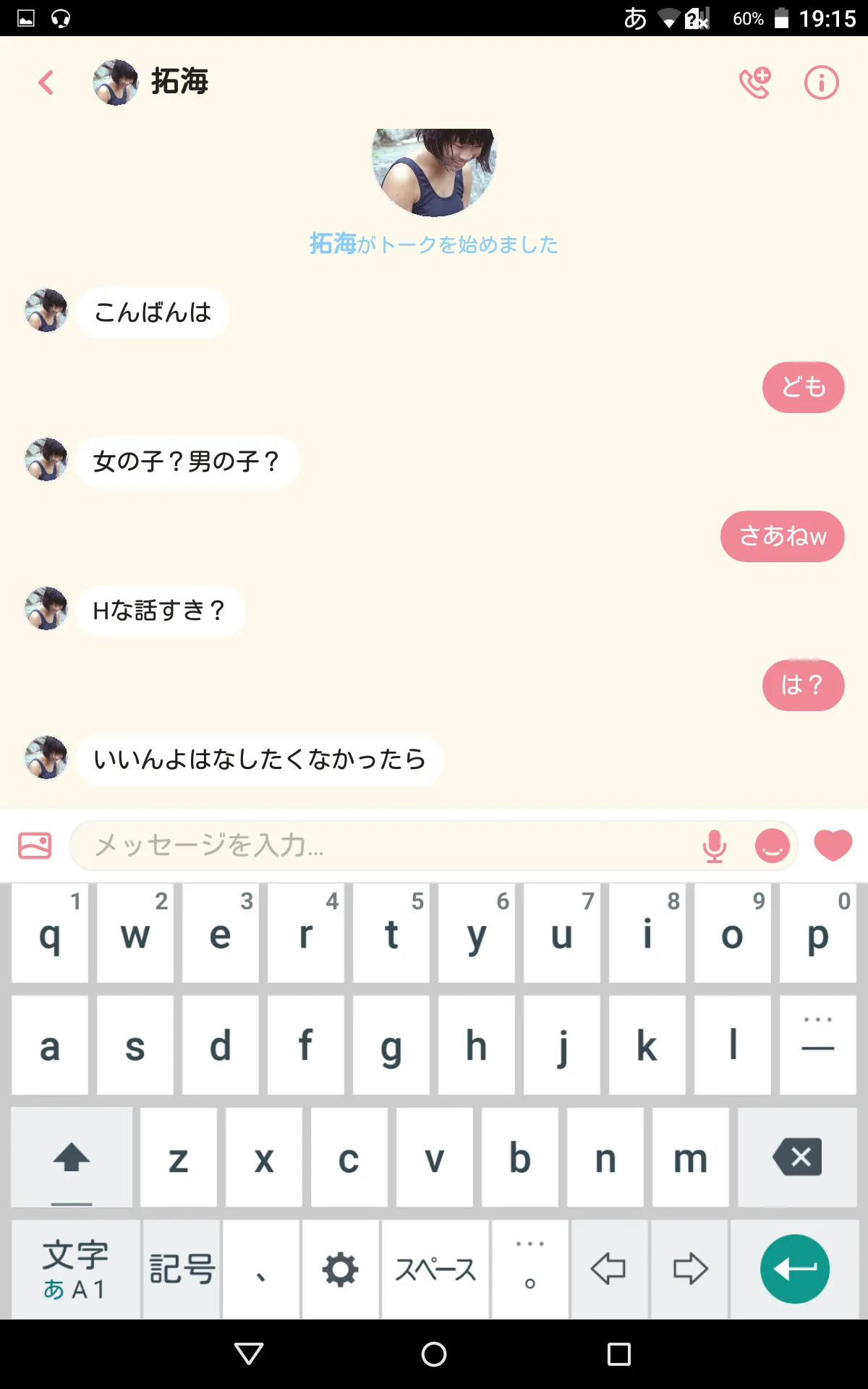The width and height of the screenshot is (868, 1389).
Task: Switch keyboard to 記号 symbols
Action: point(182,1269)
